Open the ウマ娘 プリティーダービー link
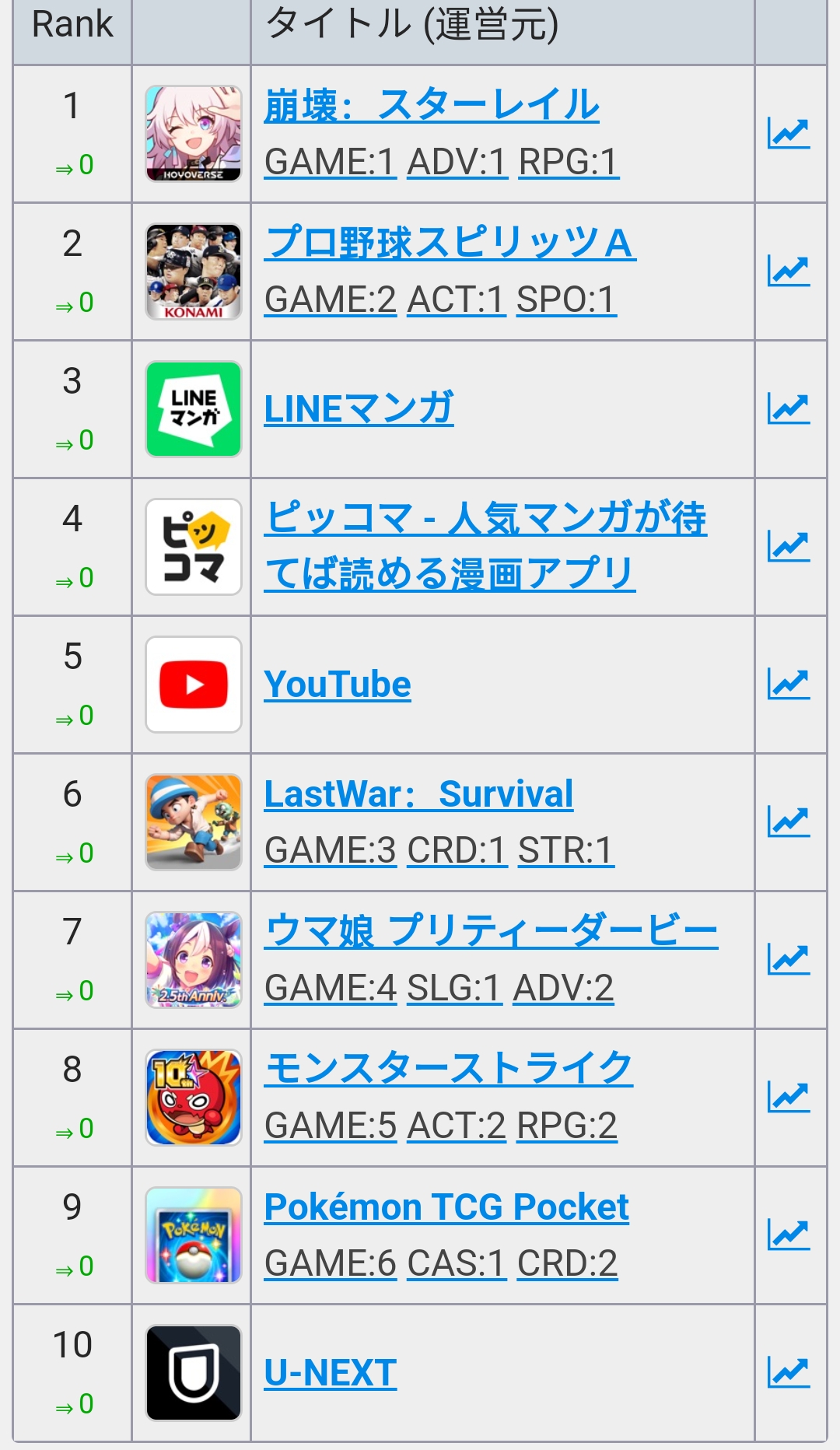Image resolution: width=840 pixels, height=1450 pixels. coord(491,931)
